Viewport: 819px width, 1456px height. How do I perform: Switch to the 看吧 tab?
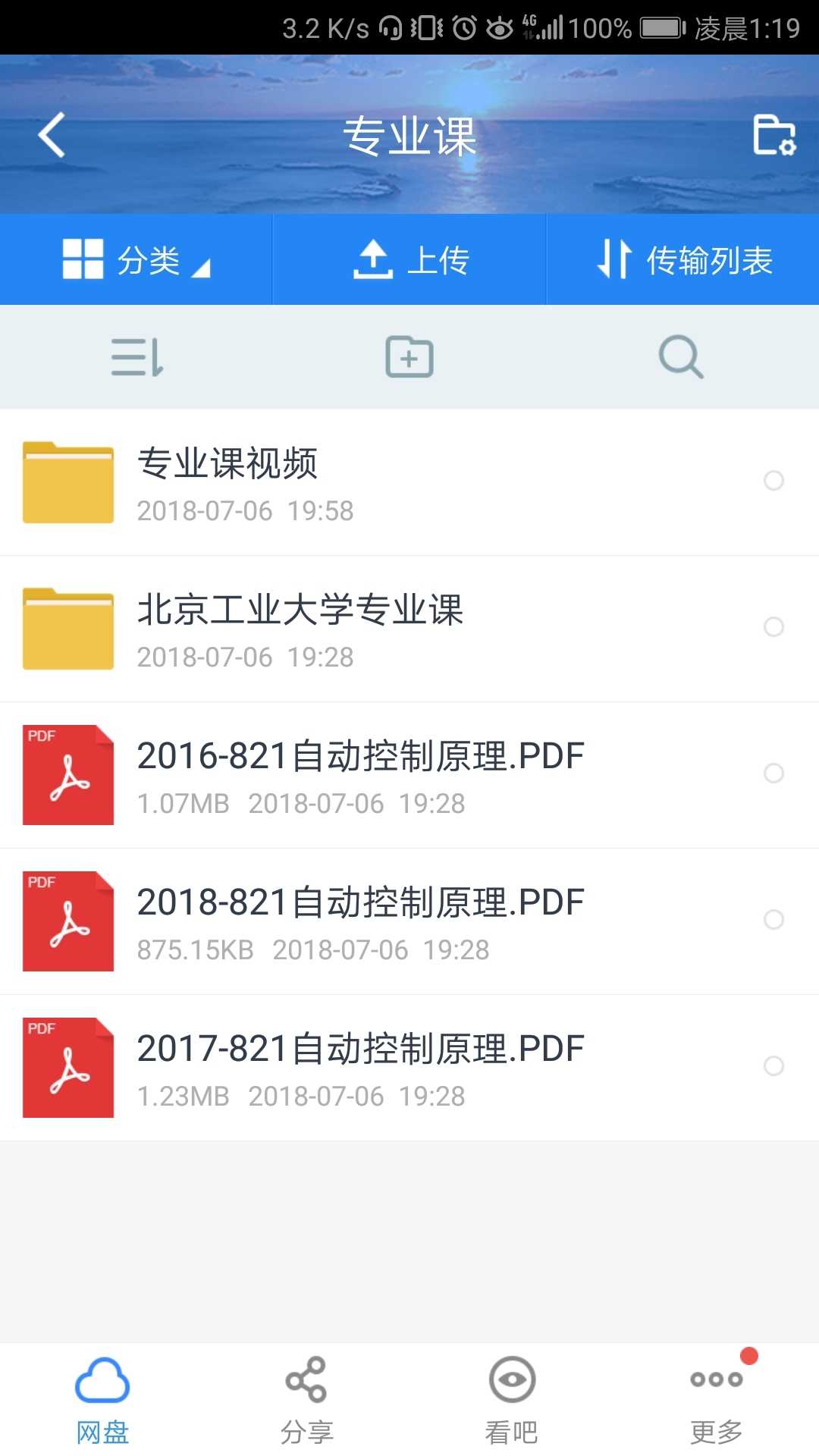point(512,1400)
